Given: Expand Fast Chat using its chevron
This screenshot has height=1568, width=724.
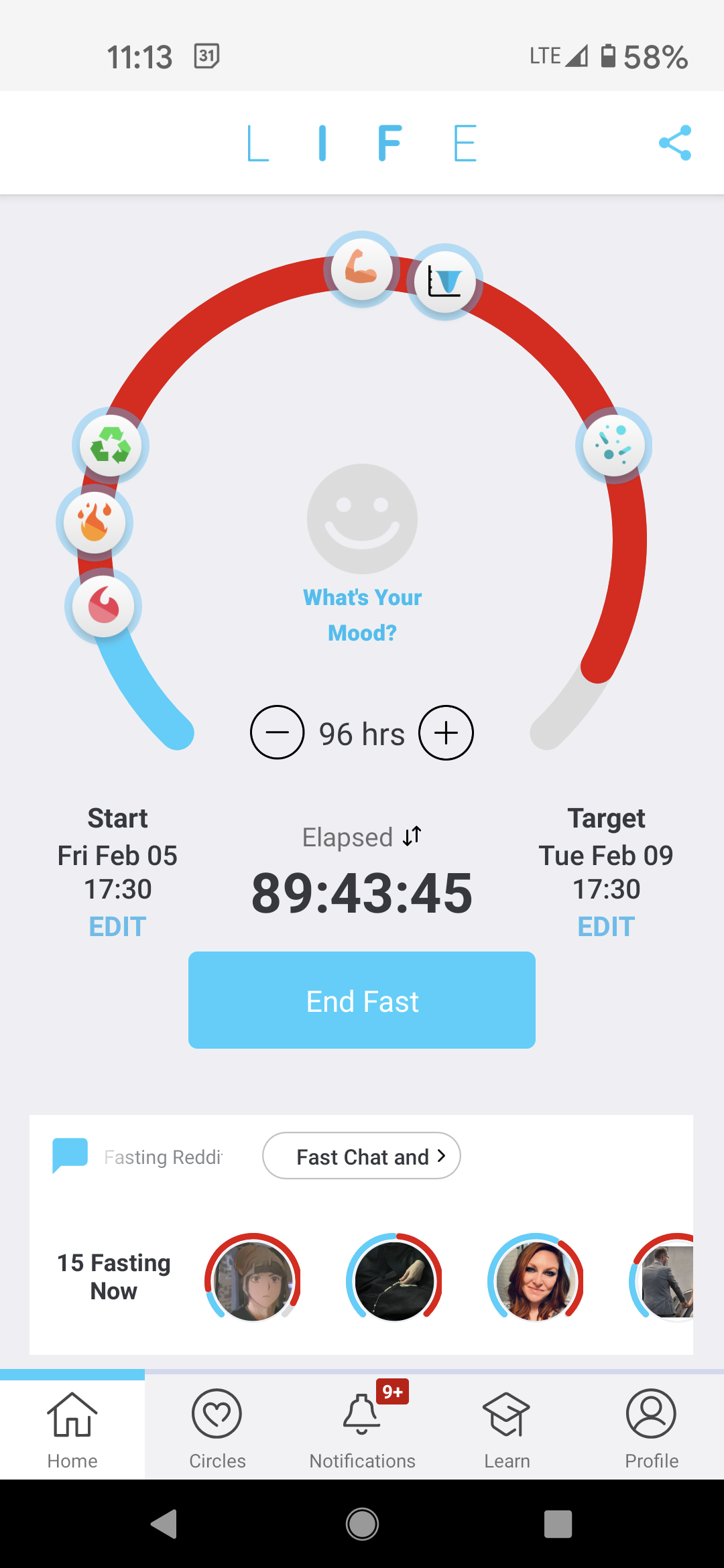Looking at the screenshot, I should coord(441,1155).
